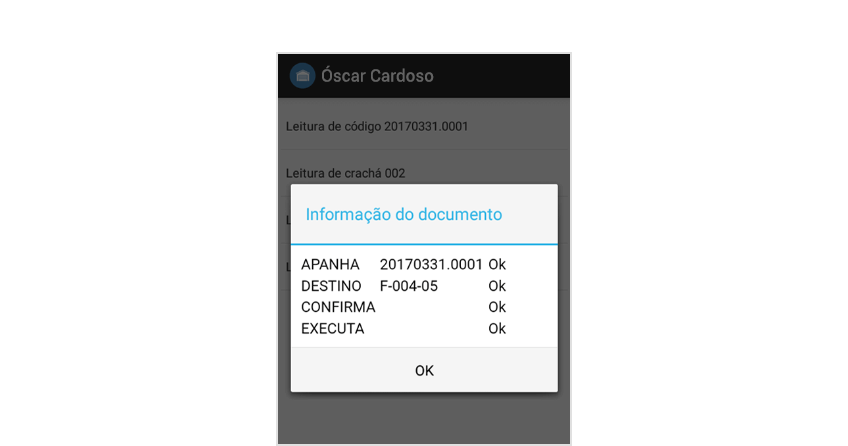This screenshot has height=446, width=848.
Task: Confirm the dialog with the OK button
Action: (424, 370)
